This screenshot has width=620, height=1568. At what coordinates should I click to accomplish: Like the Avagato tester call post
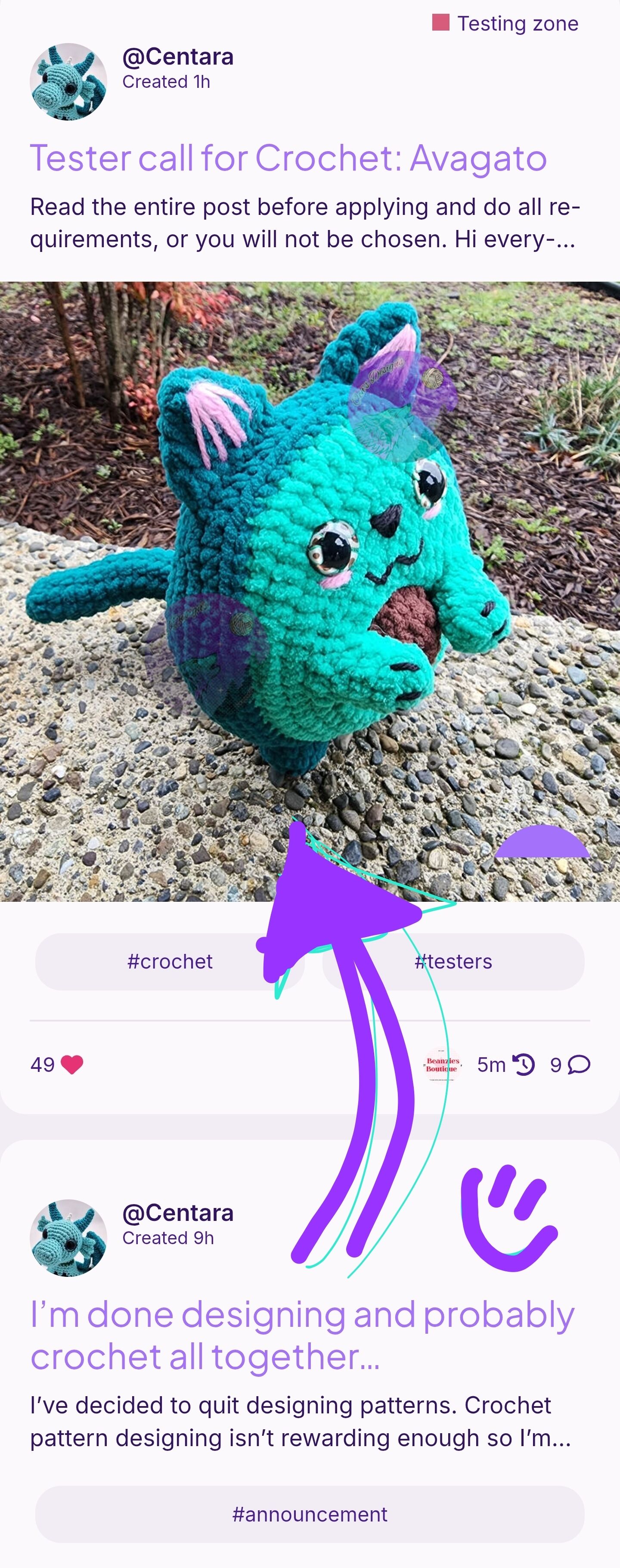click(71, 1065)
